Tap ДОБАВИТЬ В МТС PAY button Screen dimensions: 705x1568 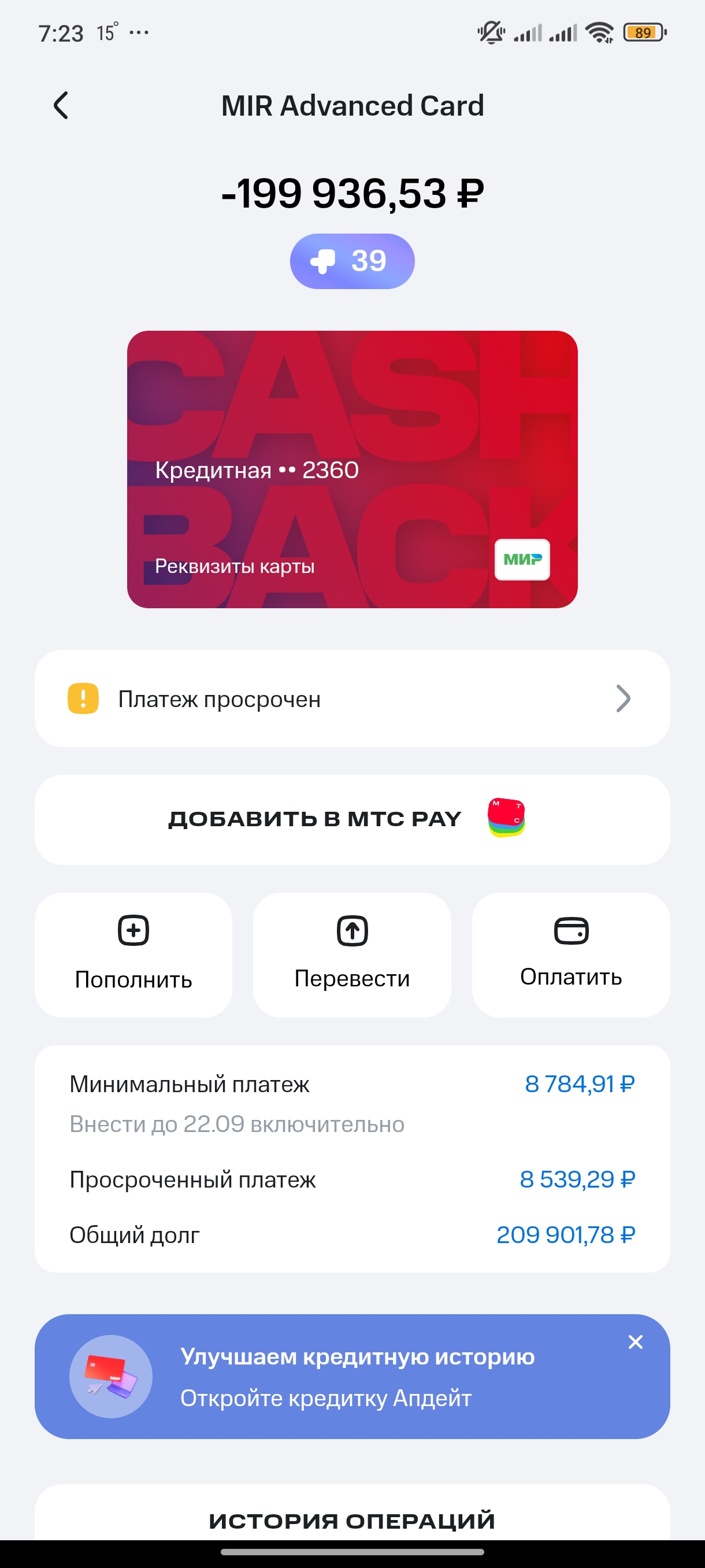click(x=352, y=819)
